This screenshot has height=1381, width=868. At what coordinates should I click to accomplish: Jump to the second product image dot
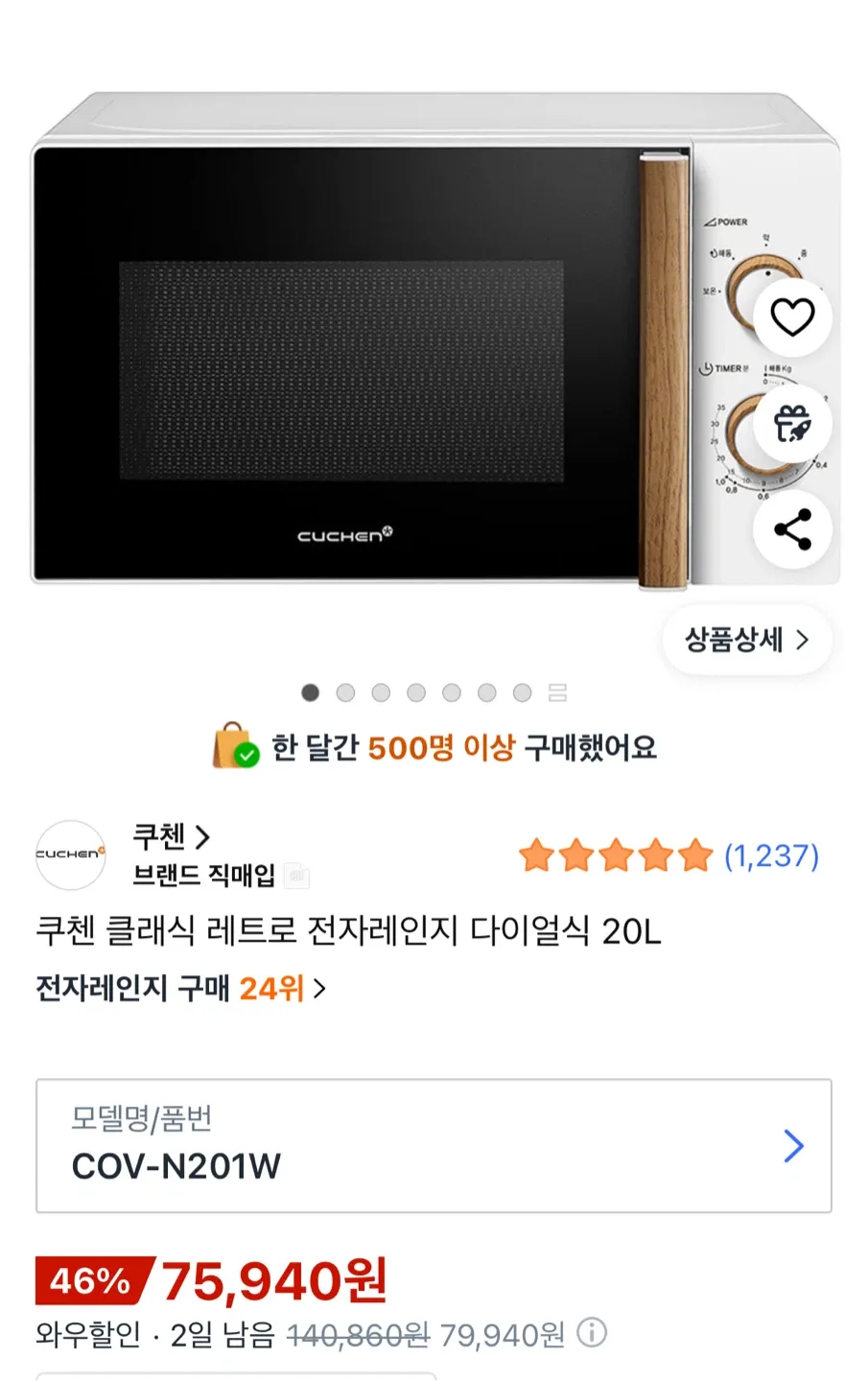[345, 692]
